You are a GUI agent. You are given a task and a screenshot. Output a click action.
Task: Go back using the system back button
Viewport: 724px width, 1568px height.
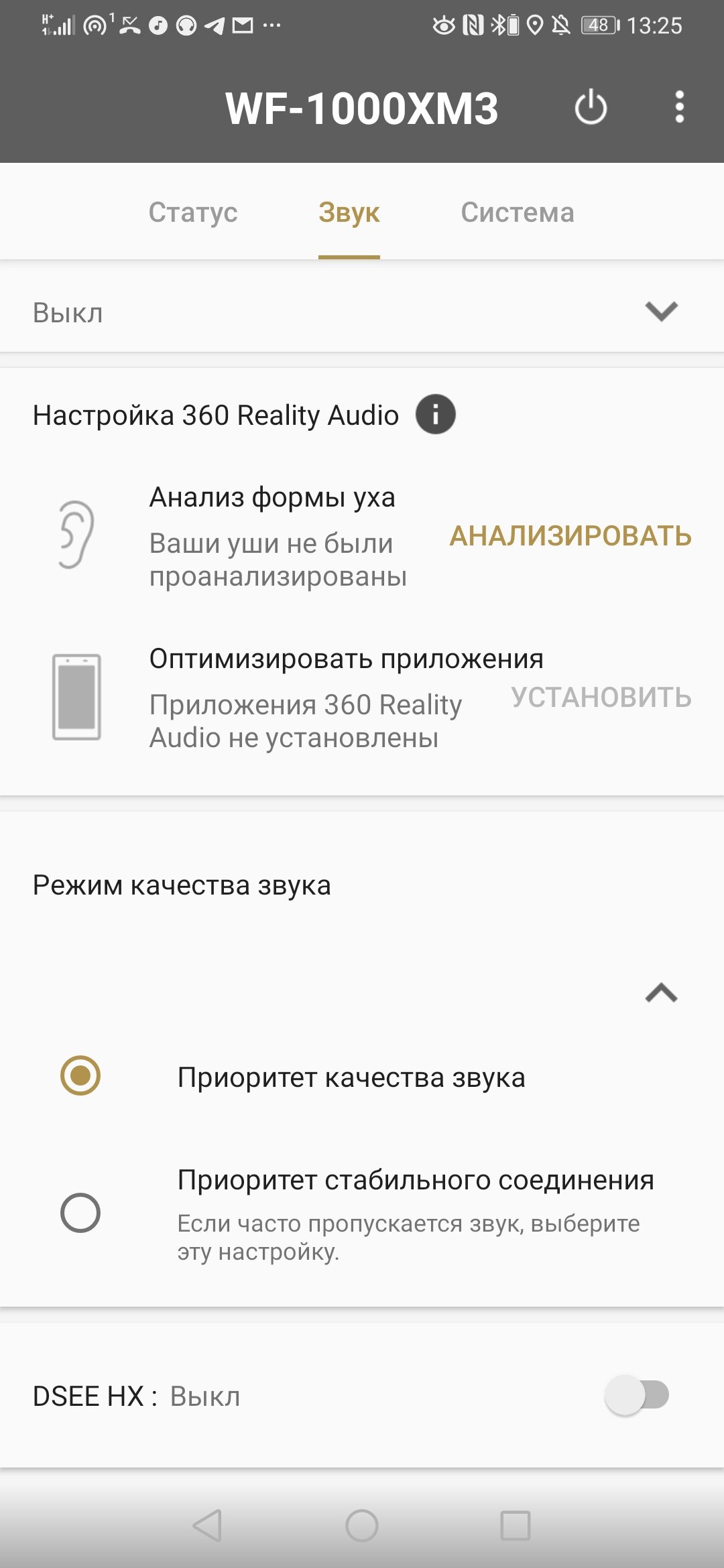pyautogui.click(x=207, y=1525)
